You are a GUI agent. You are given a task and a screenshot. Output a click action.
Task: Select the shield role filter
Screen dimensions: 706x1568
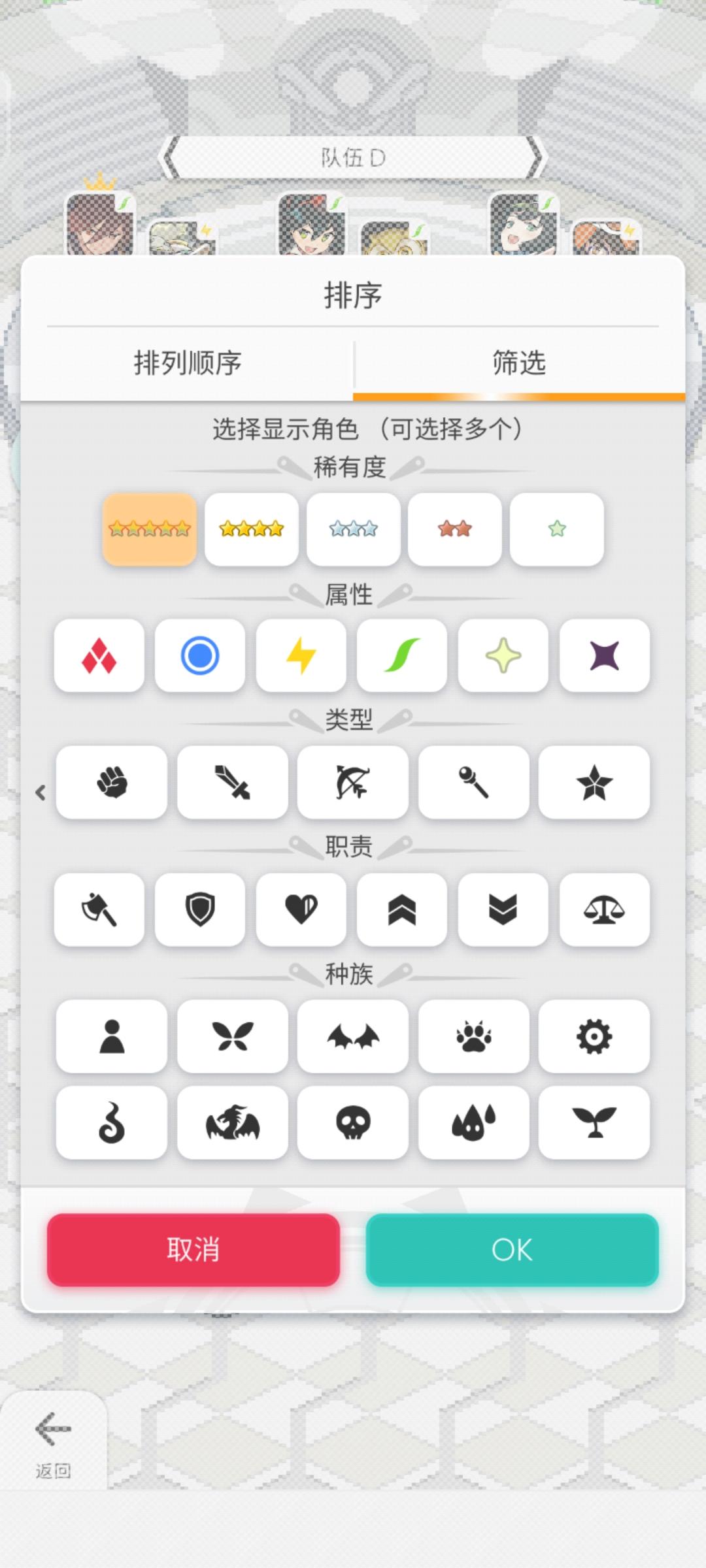pyautogui.click(x=200, y=909)
